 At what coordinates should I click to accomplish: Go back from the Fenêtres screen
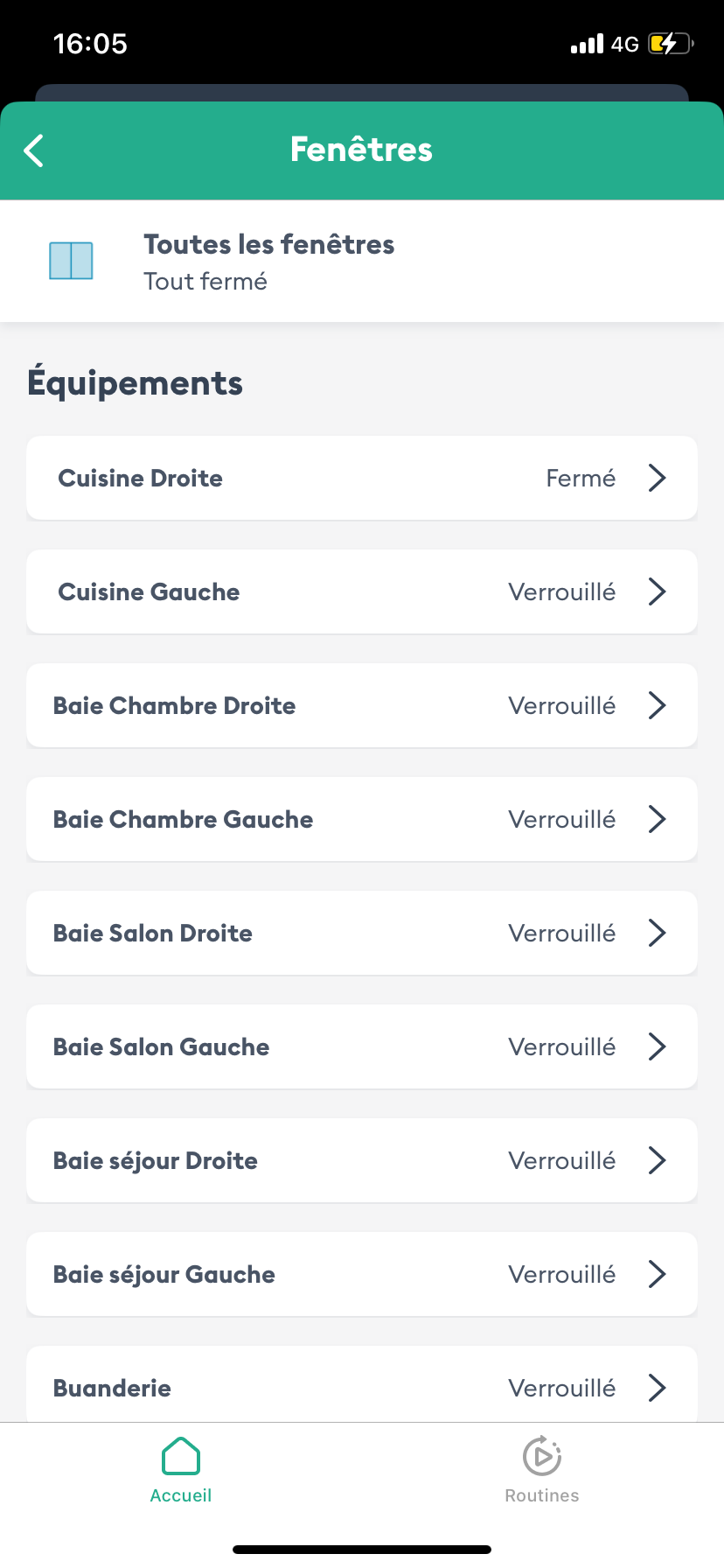[34, 150]
